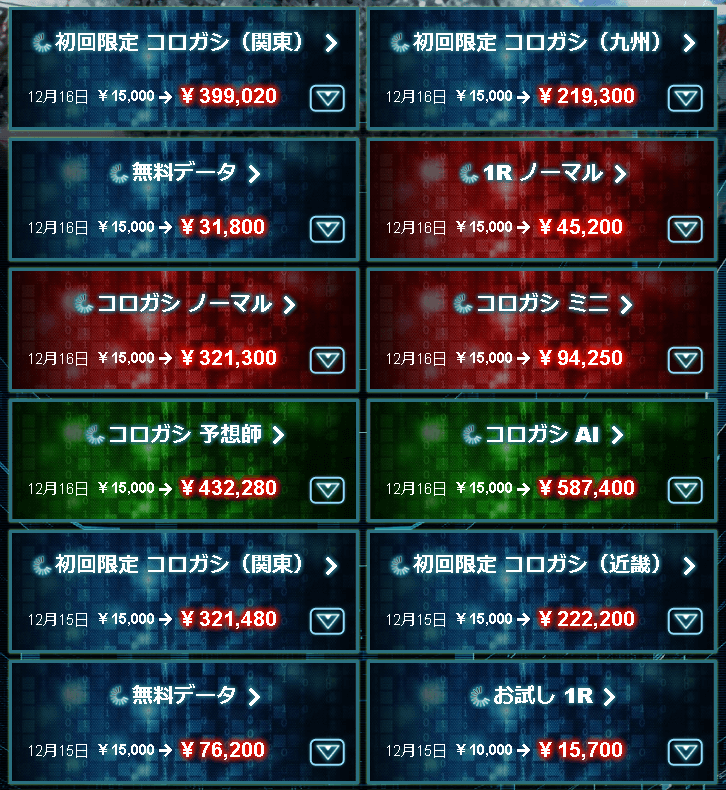Viewport: 726px width, 790px height.
Task: Open コロガシ AI link
Action: click(541, 434)
